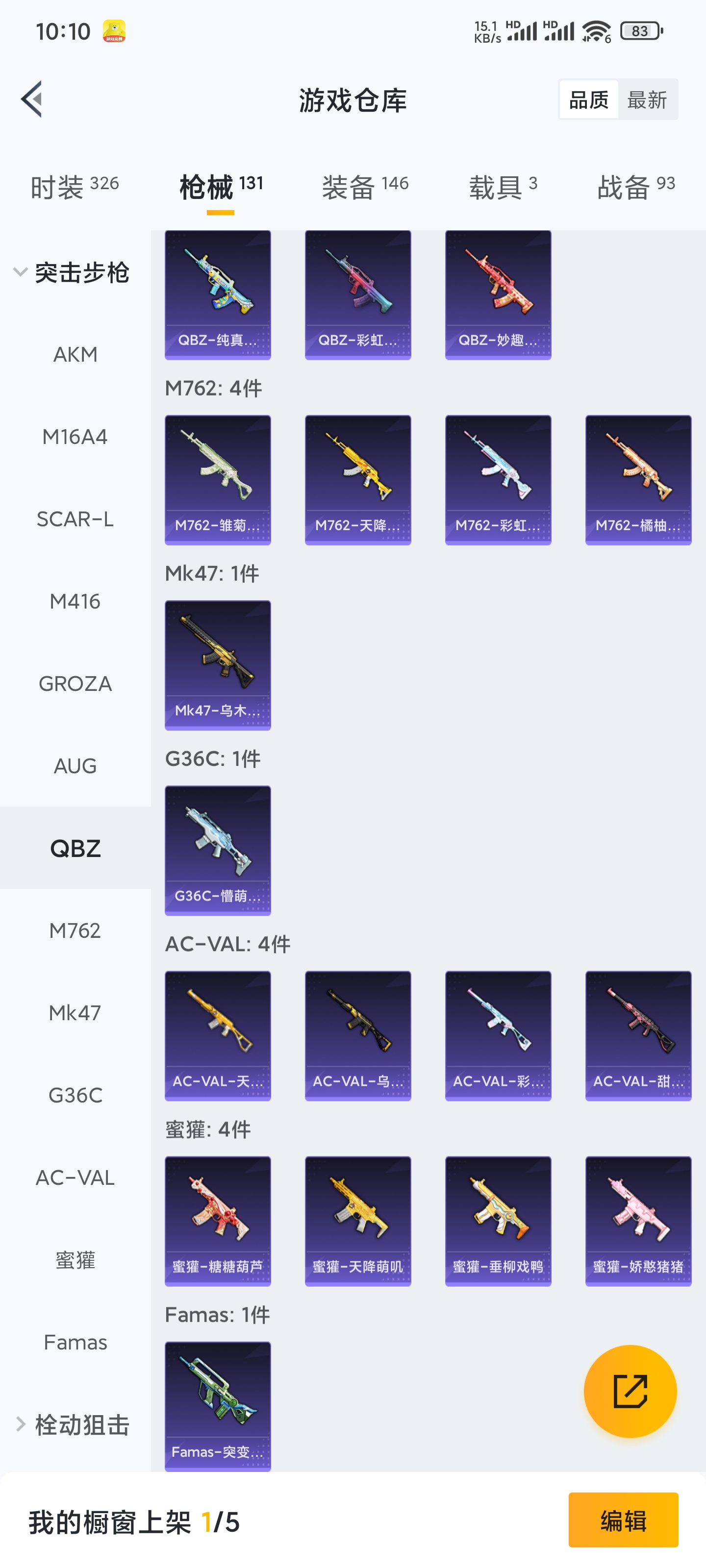Viewport: 706px width, 1568px height.
Task: Open the Mk47-乌木 skin card
Action: 218,665
